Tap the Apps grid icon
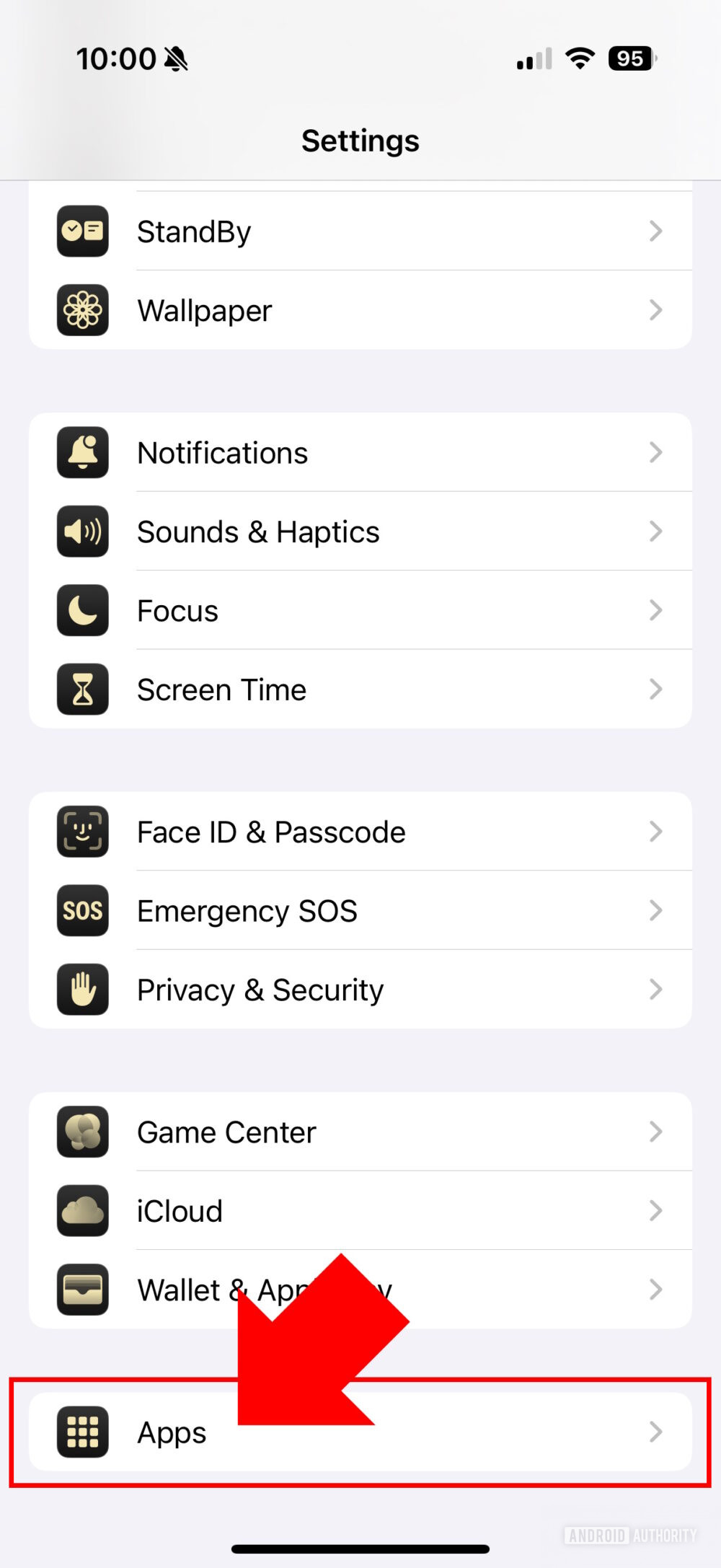Screen dimensions: 721x1568 82,1432
